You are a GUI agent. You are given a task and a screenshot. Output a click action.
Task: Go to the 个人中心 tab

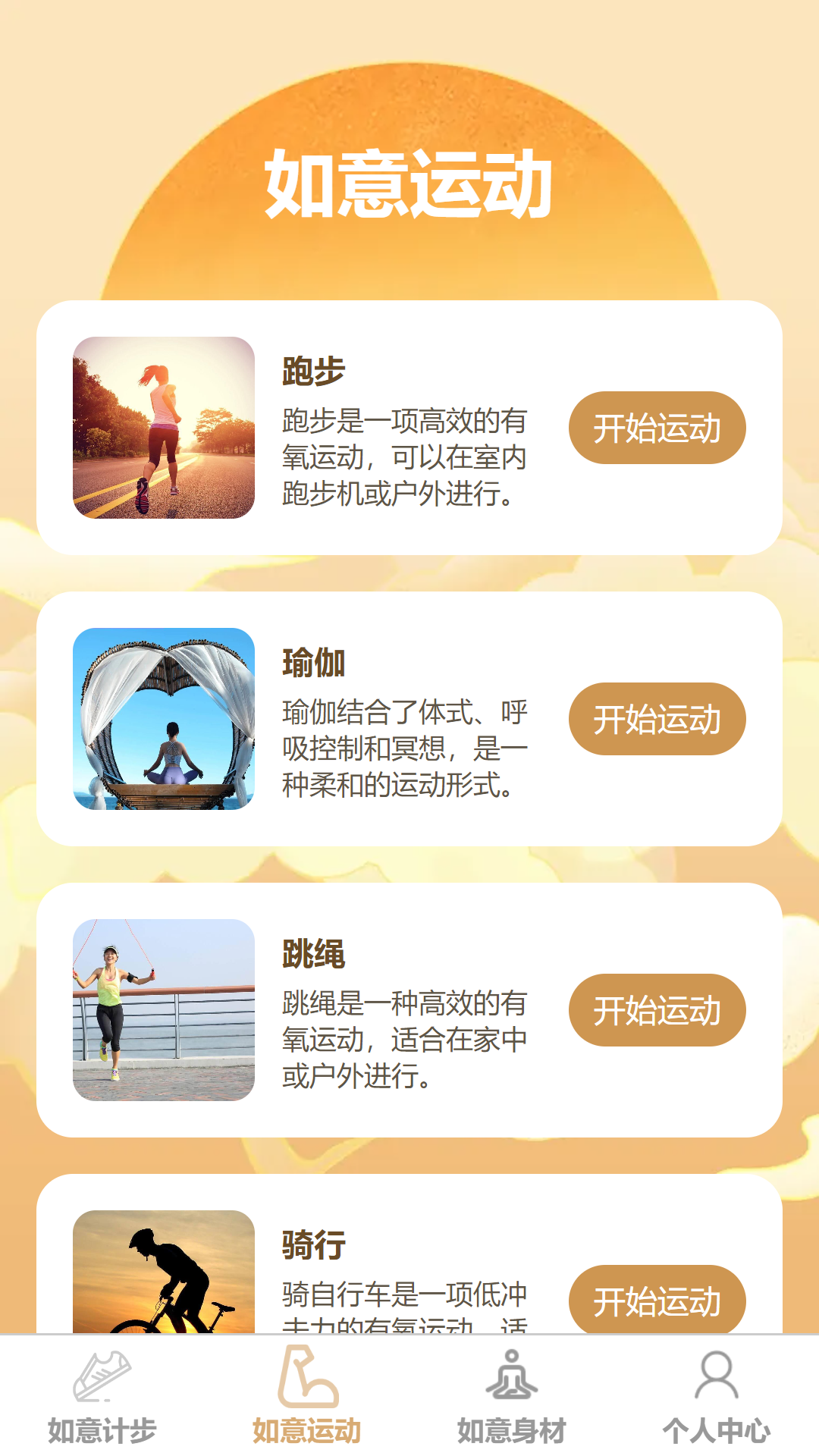(x=717, y=1397)
